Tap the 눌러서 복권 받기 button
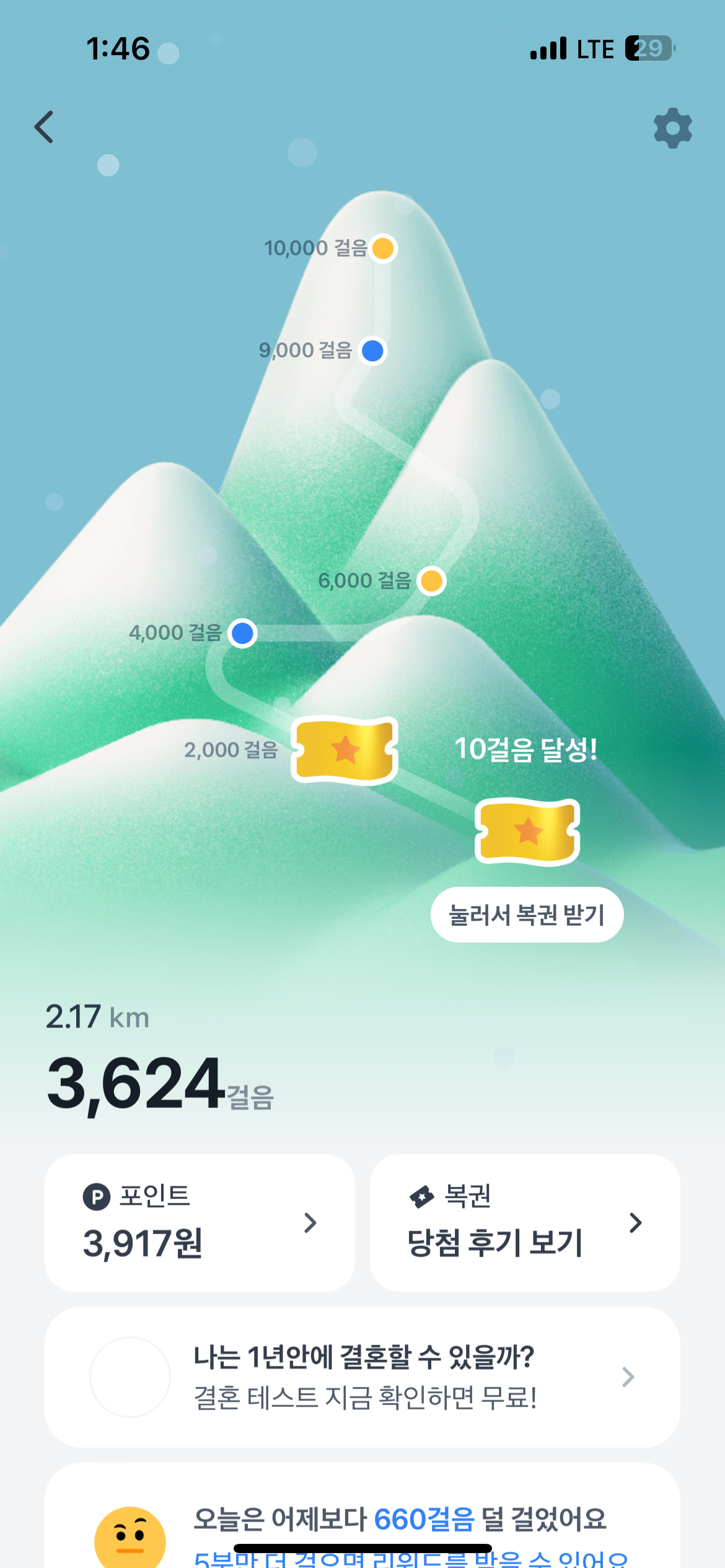 click(527, 915)
